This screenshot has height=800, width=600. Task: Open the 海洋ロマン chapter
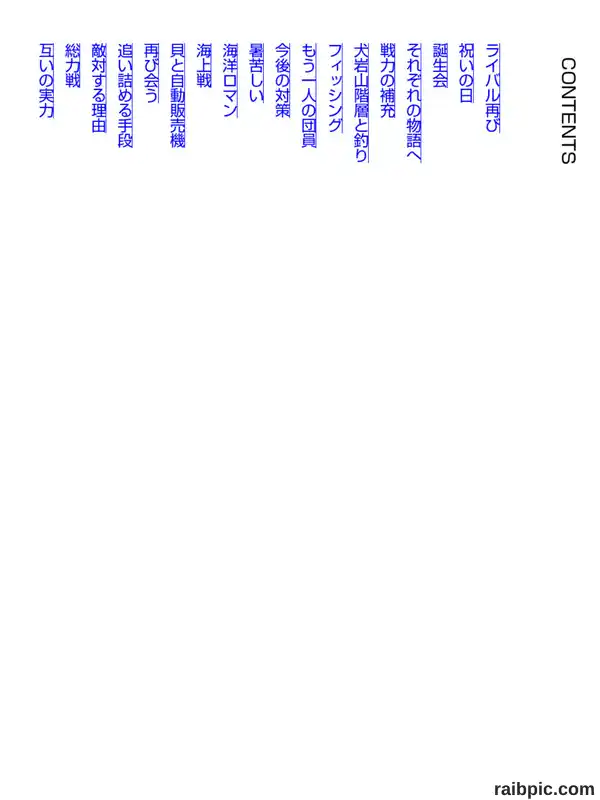231,81
